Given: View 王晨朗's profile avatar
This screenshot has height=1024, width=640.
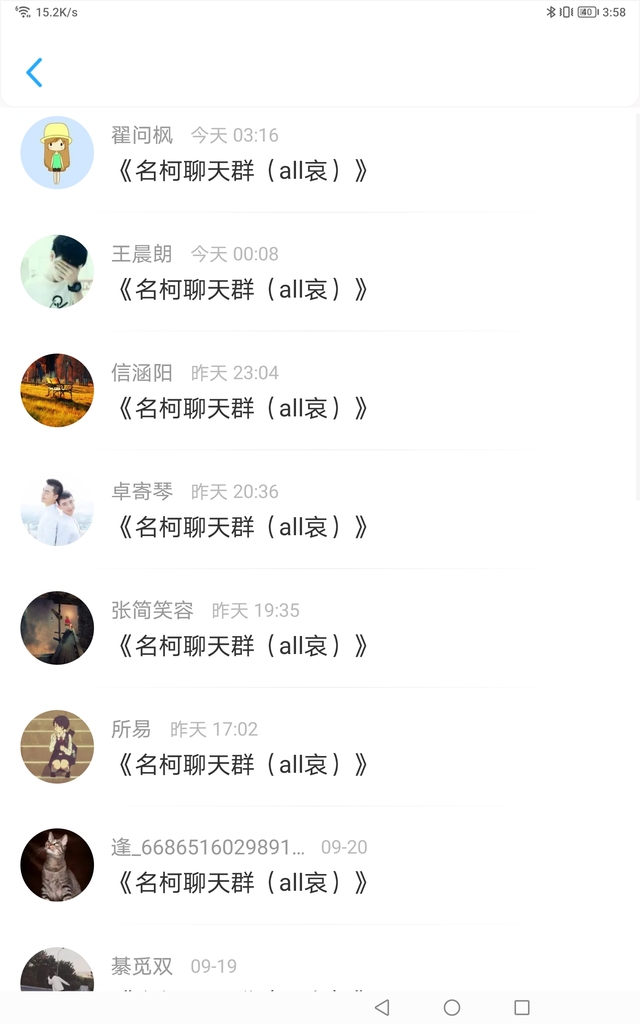Looking at the screenshot, I should (57, 271).
